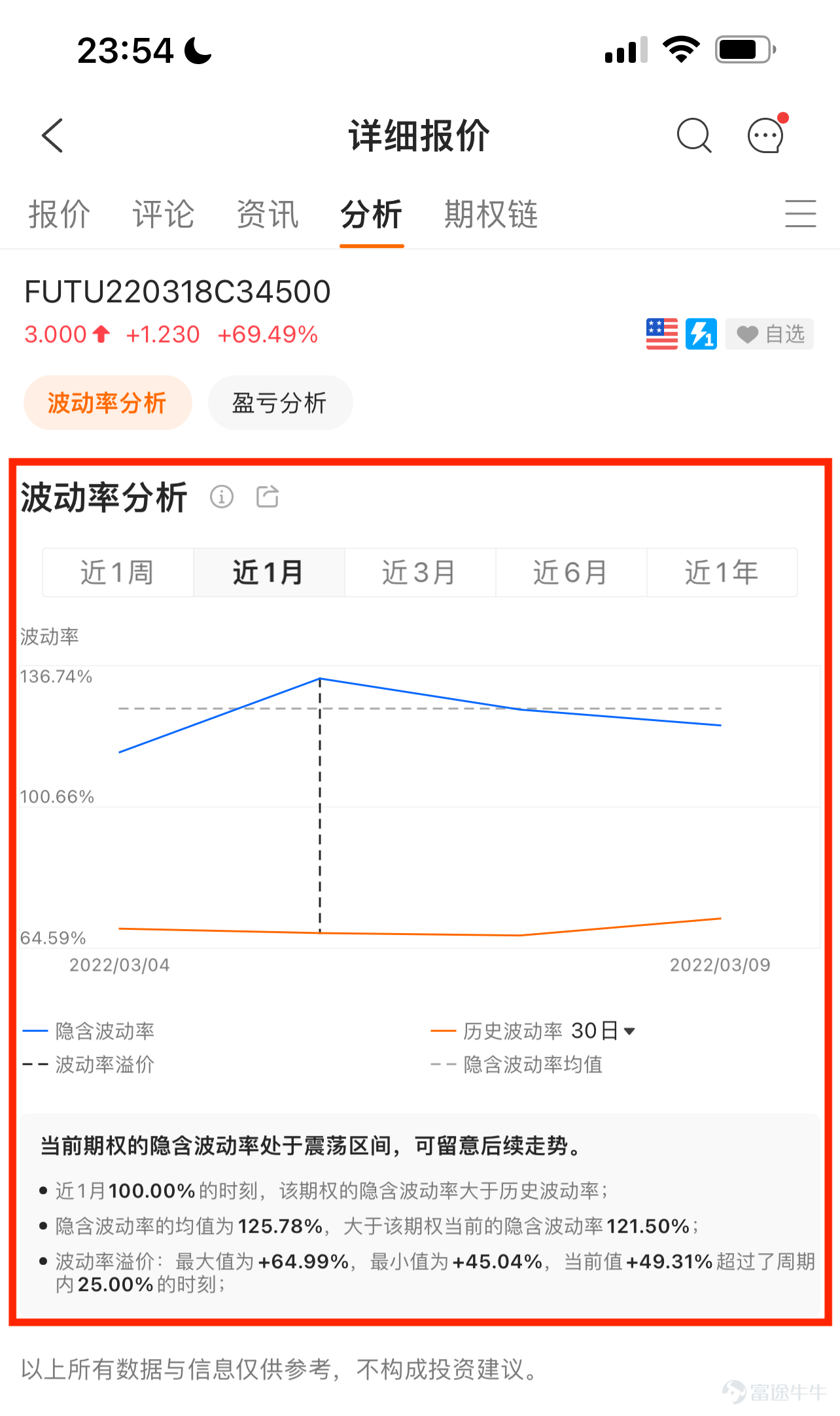Select the 波动率分析 chip
The height and width of the screenshot is (1416, 840).
click(107, 402)
